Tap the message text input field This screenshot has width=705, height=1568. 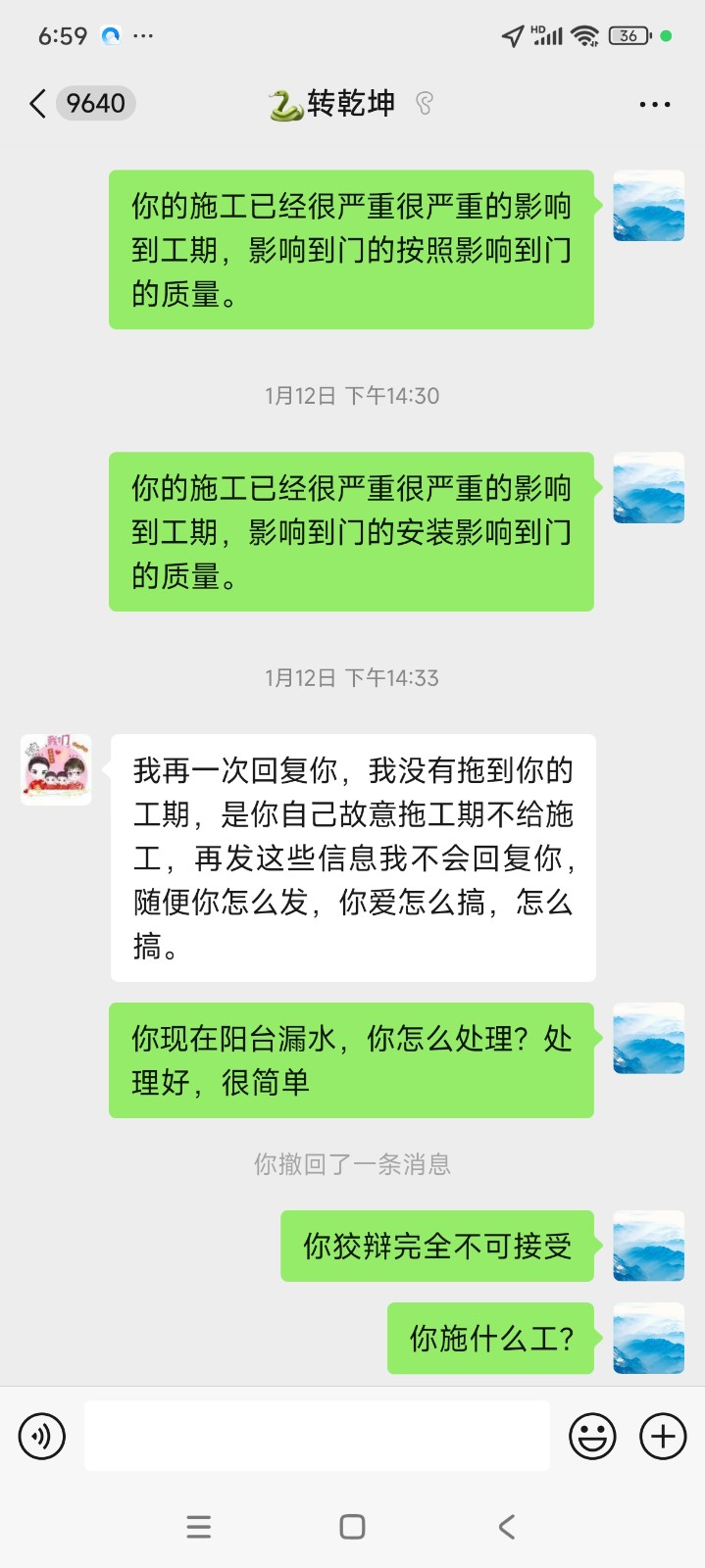point(317,1436)
